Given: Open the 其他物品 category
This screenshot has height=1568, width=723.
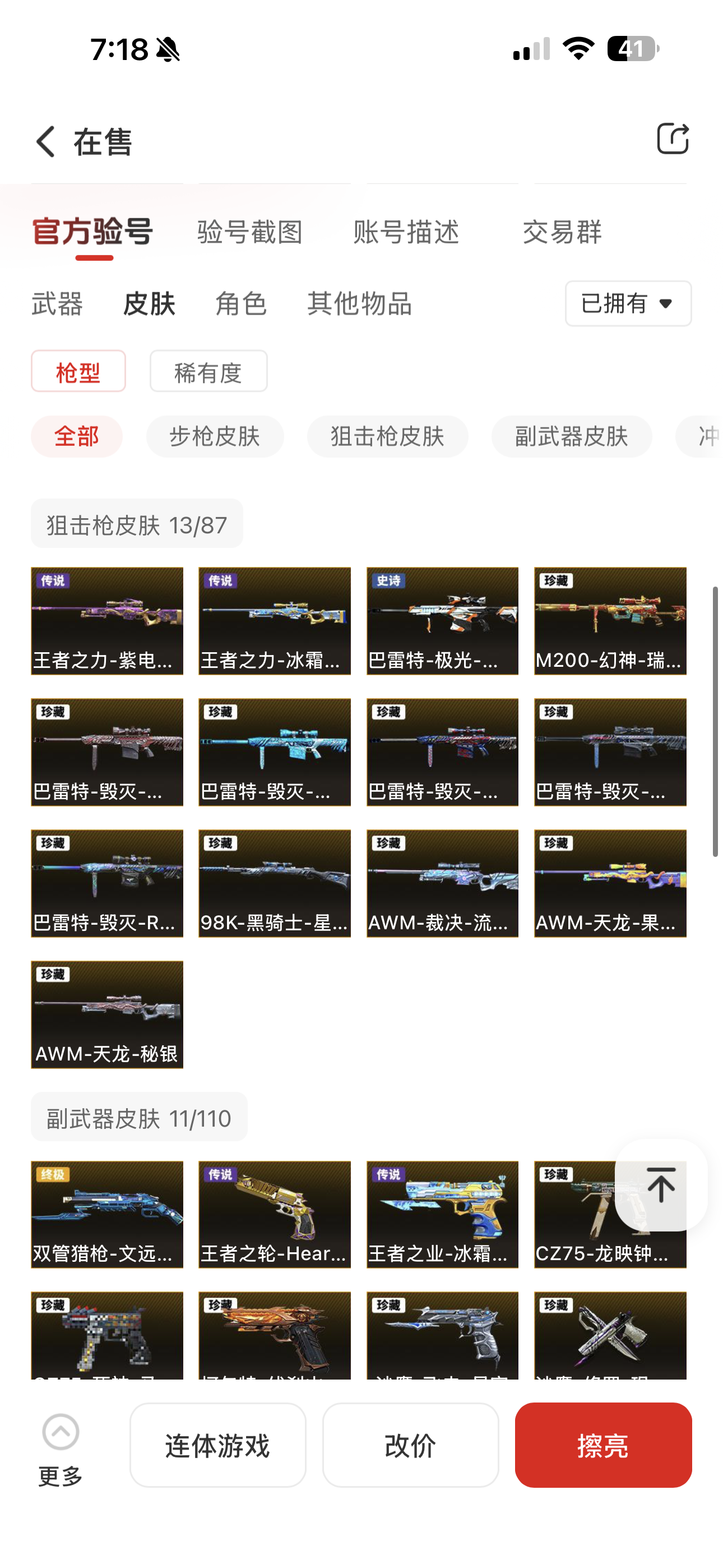Looking at the screenshot, I should coord(359,303).
